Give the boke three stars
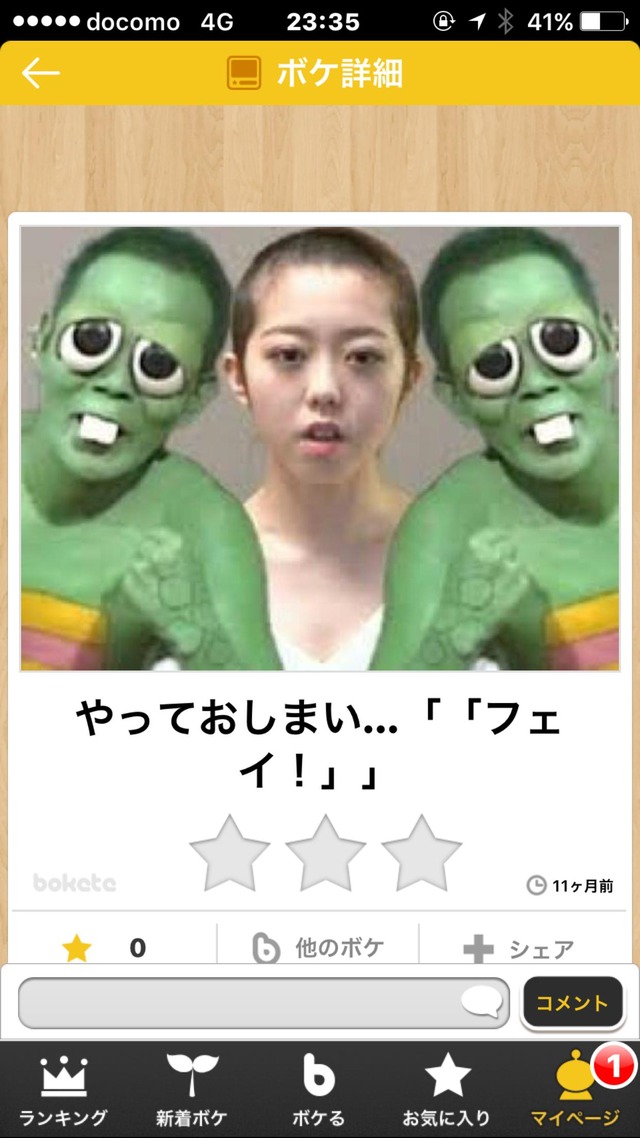The width and height of the screenshot is (640, 1138). (x=421, y=854)
